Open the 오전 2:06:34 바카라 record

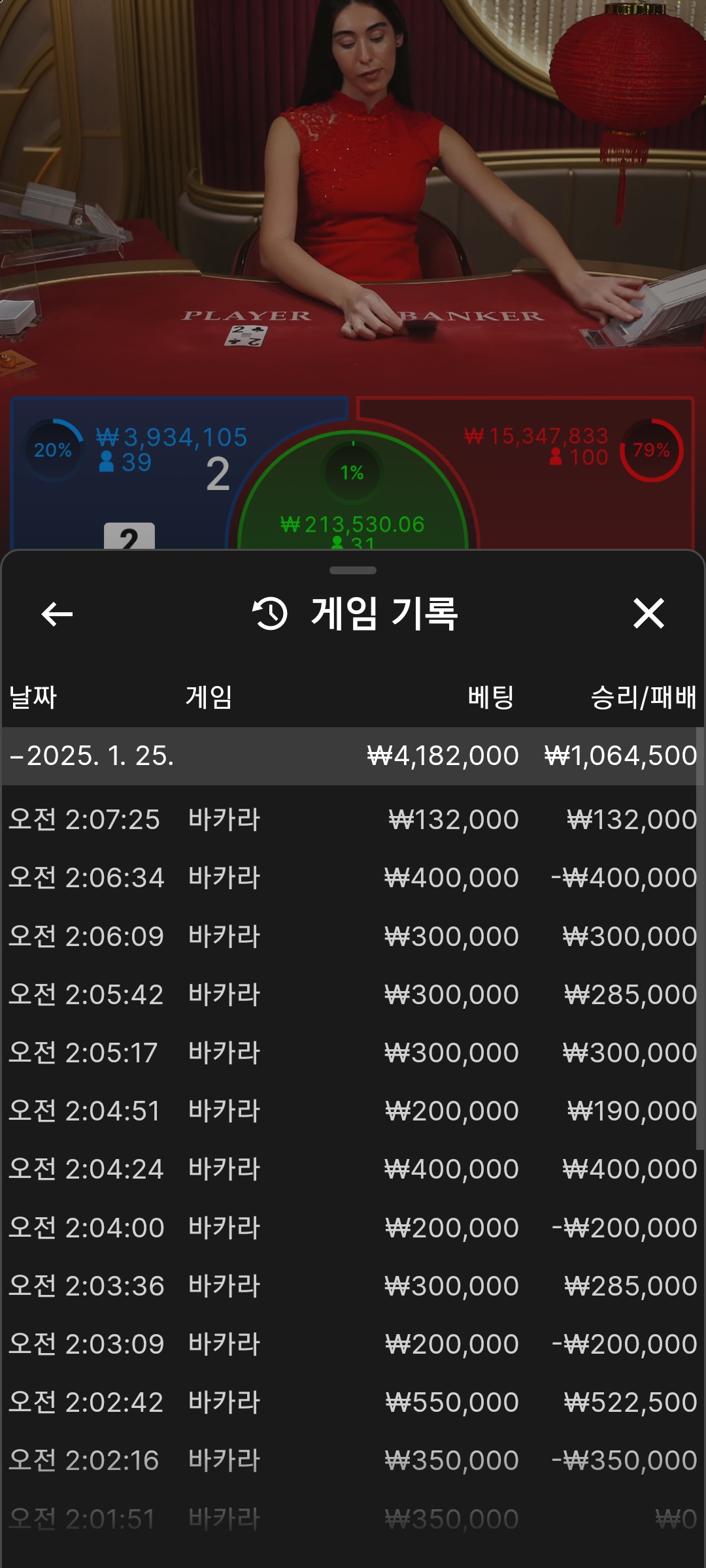[353, 877]
